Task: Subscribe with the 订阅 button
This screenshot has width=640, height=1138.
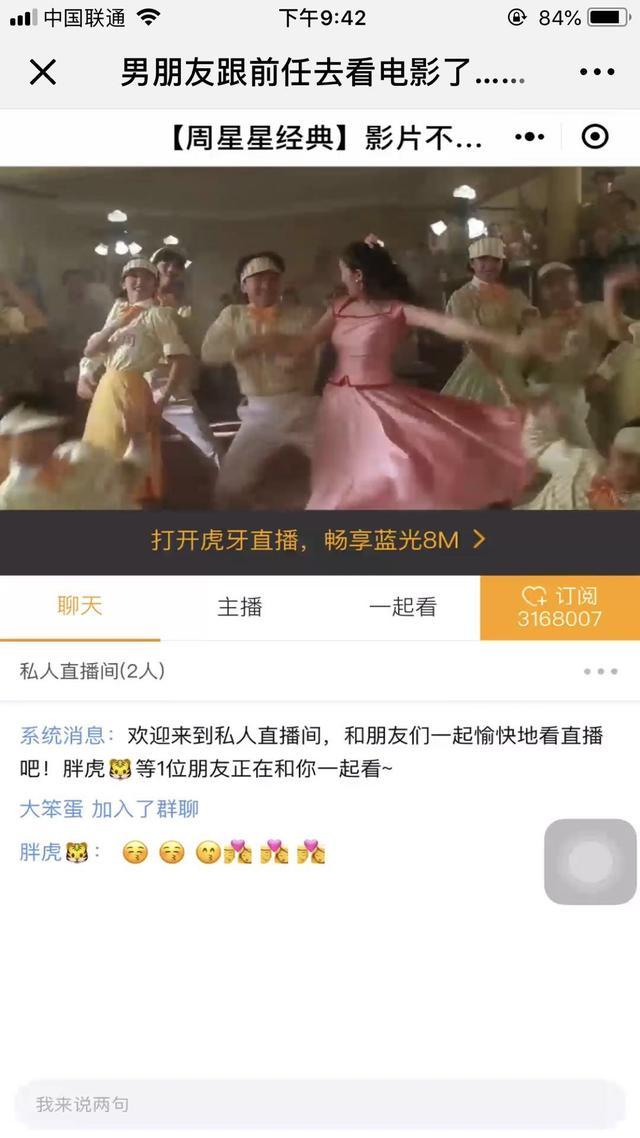Action: pos(560,607)
